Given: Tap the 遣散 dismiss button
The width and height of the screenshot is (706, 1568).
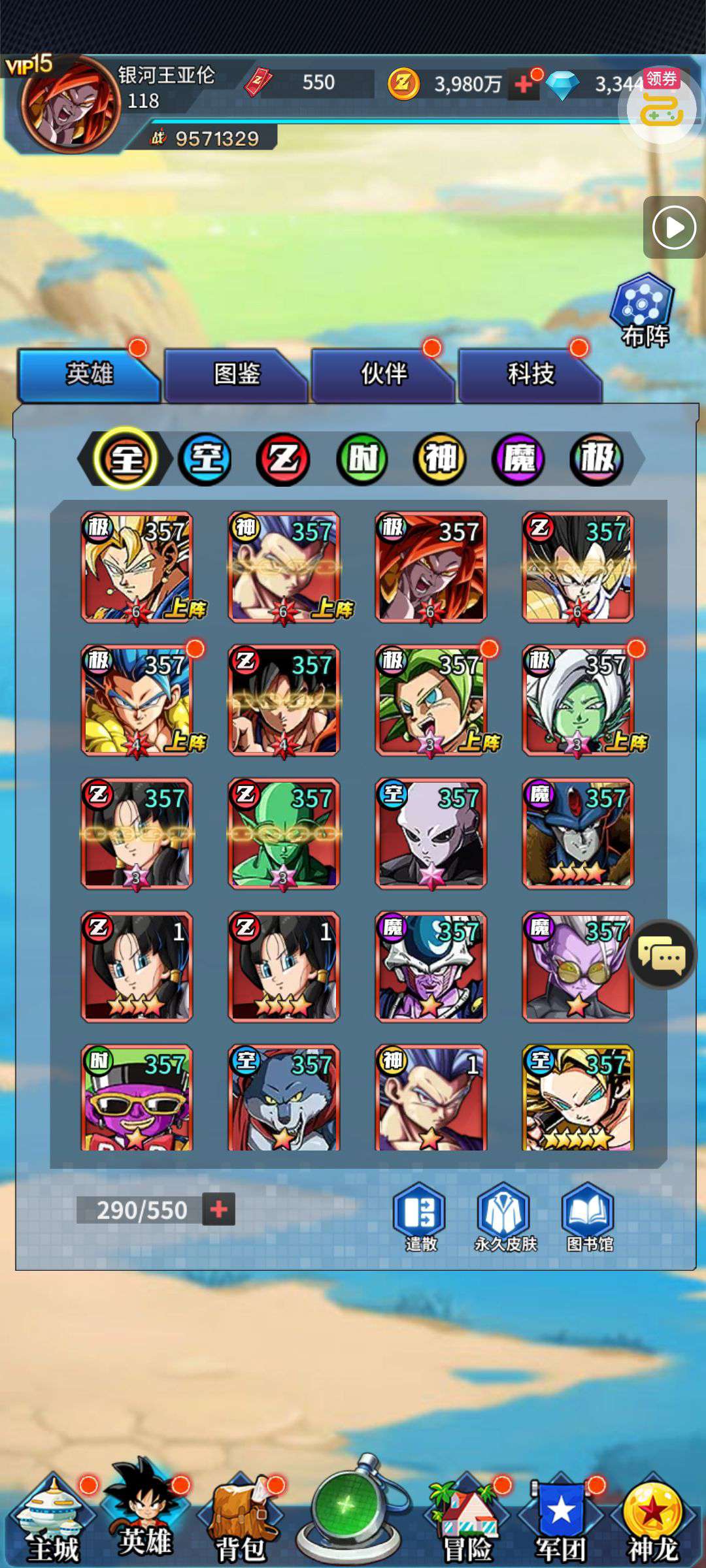Looking at the screenshot, I should 420,1217.
